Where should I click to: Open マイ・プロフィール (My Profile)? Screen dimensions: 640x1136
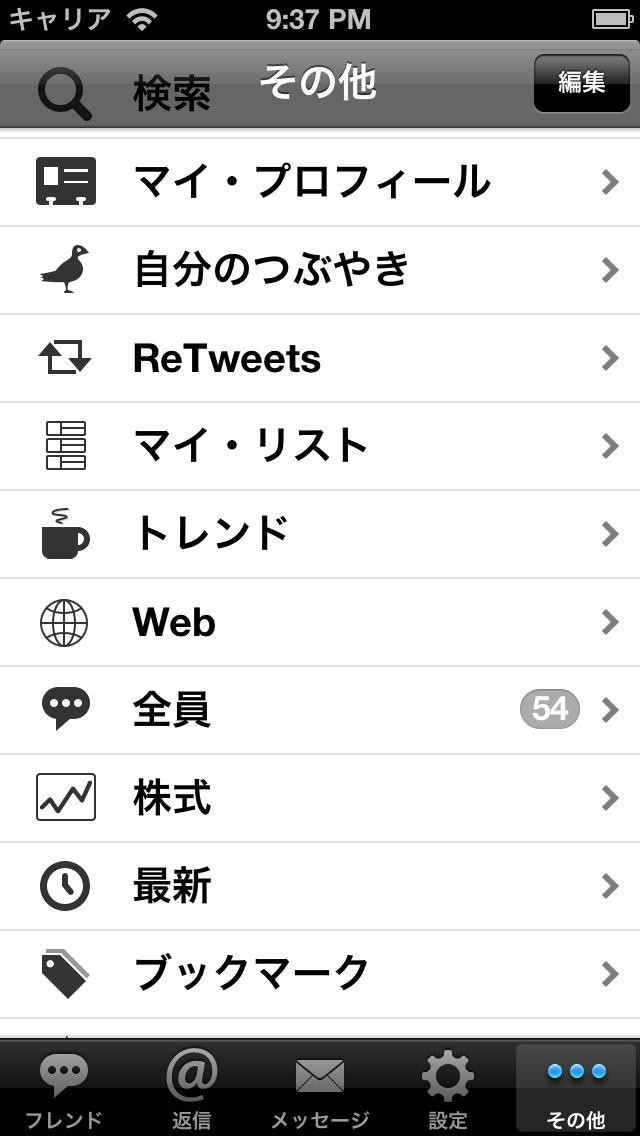(320, 182)
